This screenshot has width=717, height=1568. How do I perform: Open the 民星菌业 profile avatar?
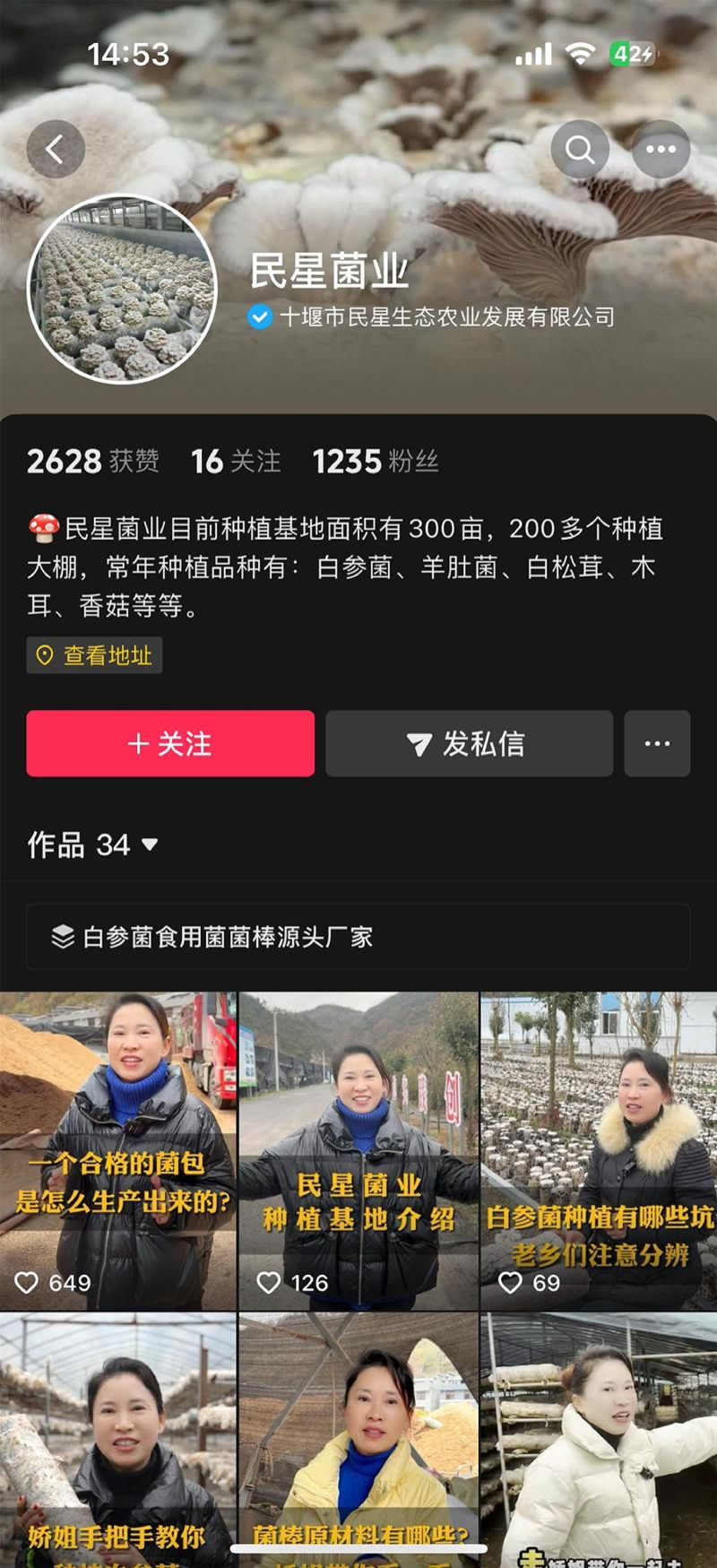123,289
